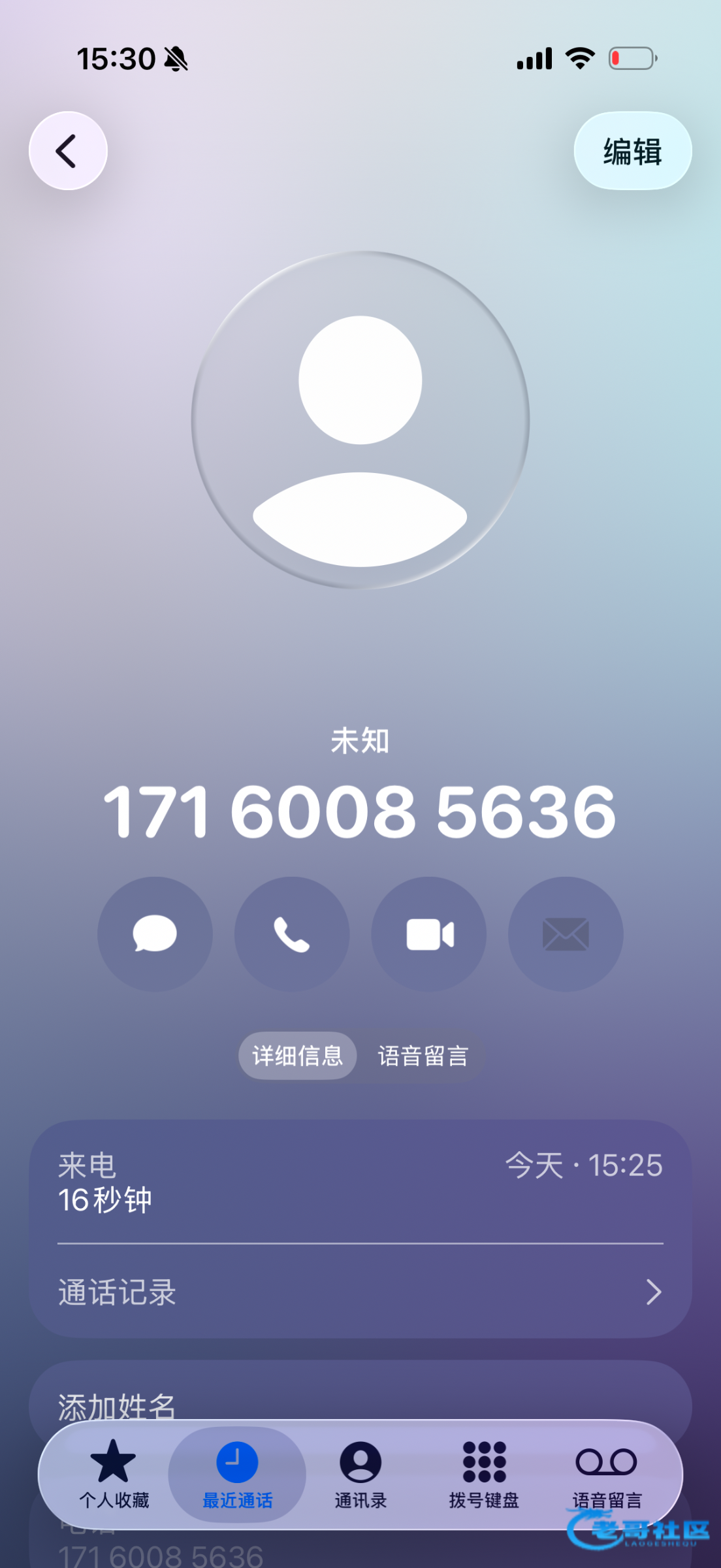This screenshot has height=1568, width=721.
Task: Start a video call with the camera icon
Action: tap(429, 934)
